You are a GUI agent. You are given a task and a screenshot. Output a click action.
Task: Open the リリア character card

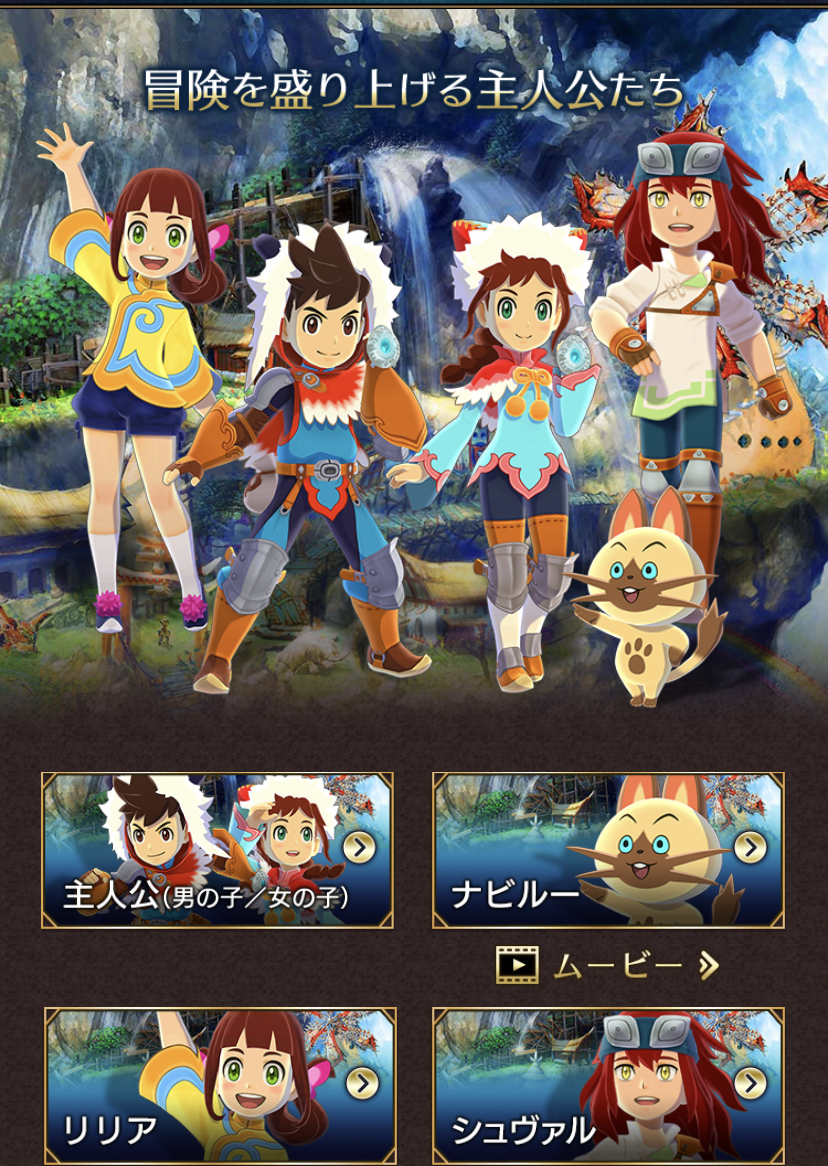220,1085
